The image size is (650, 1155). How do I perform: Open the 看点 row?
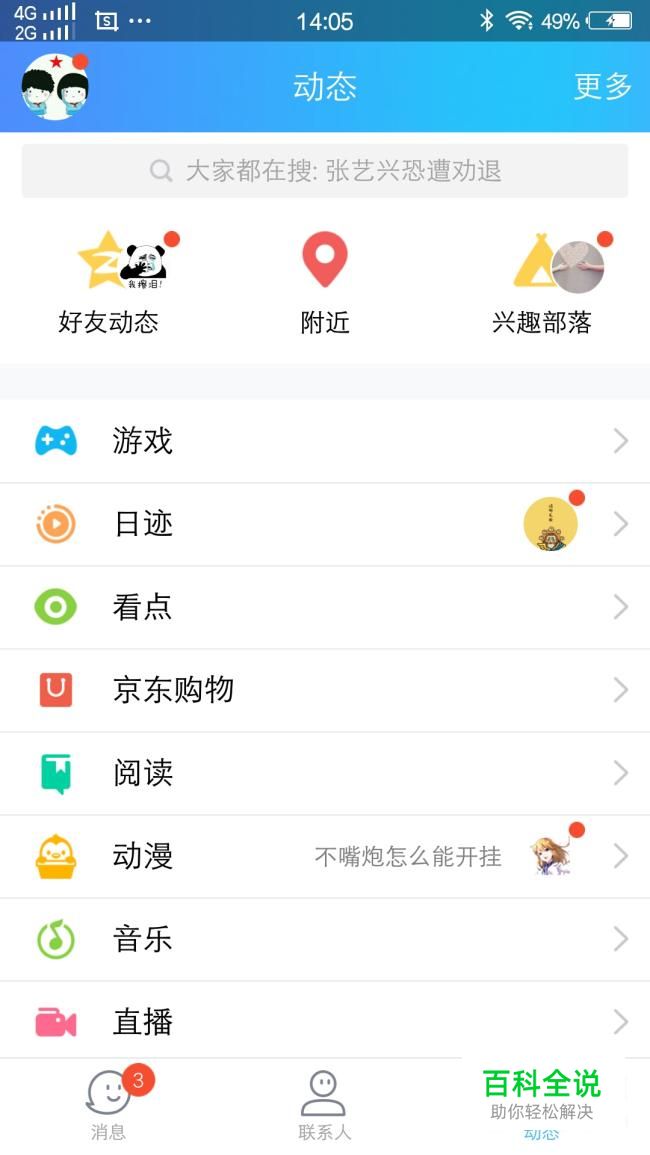point(325,607)
